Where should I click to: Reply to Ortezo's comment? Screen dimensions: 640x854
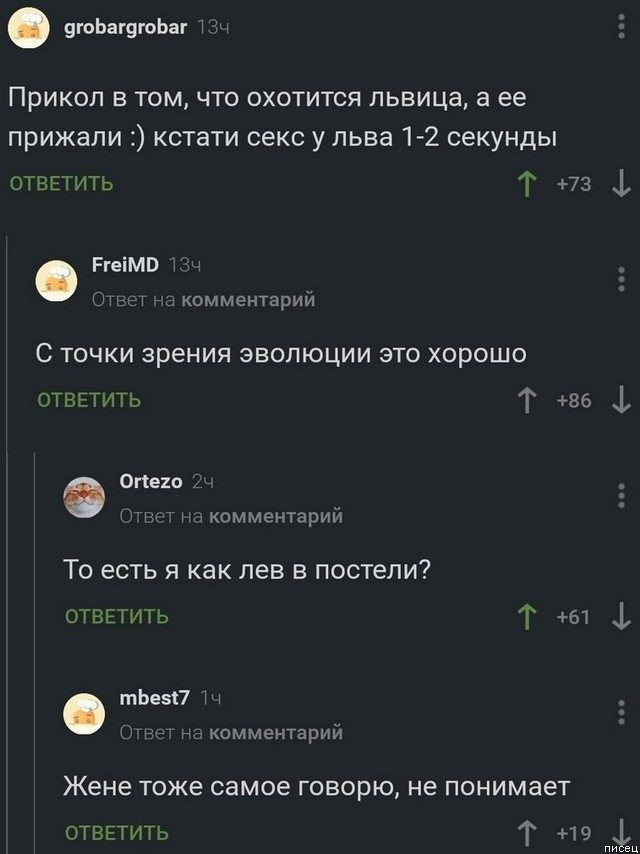[117, 616]
